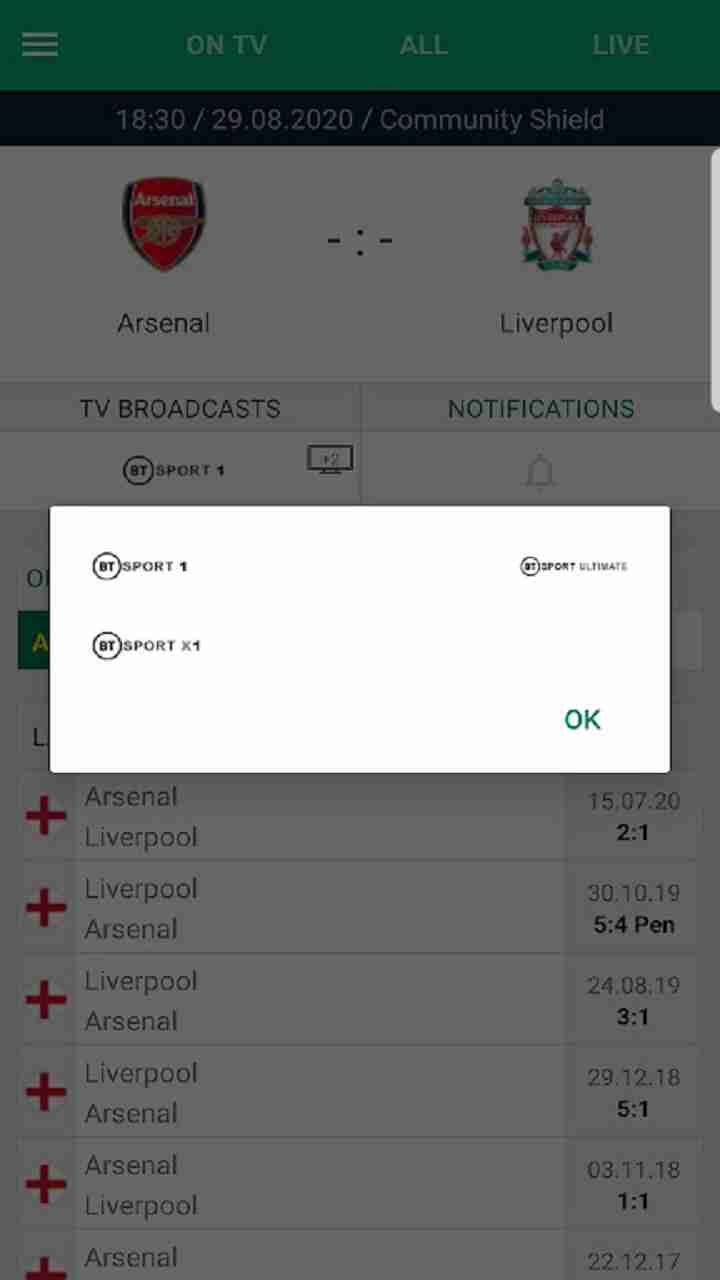Tap the Liverpool club crest
This screenshot has width=720, height=1280.
556,222
